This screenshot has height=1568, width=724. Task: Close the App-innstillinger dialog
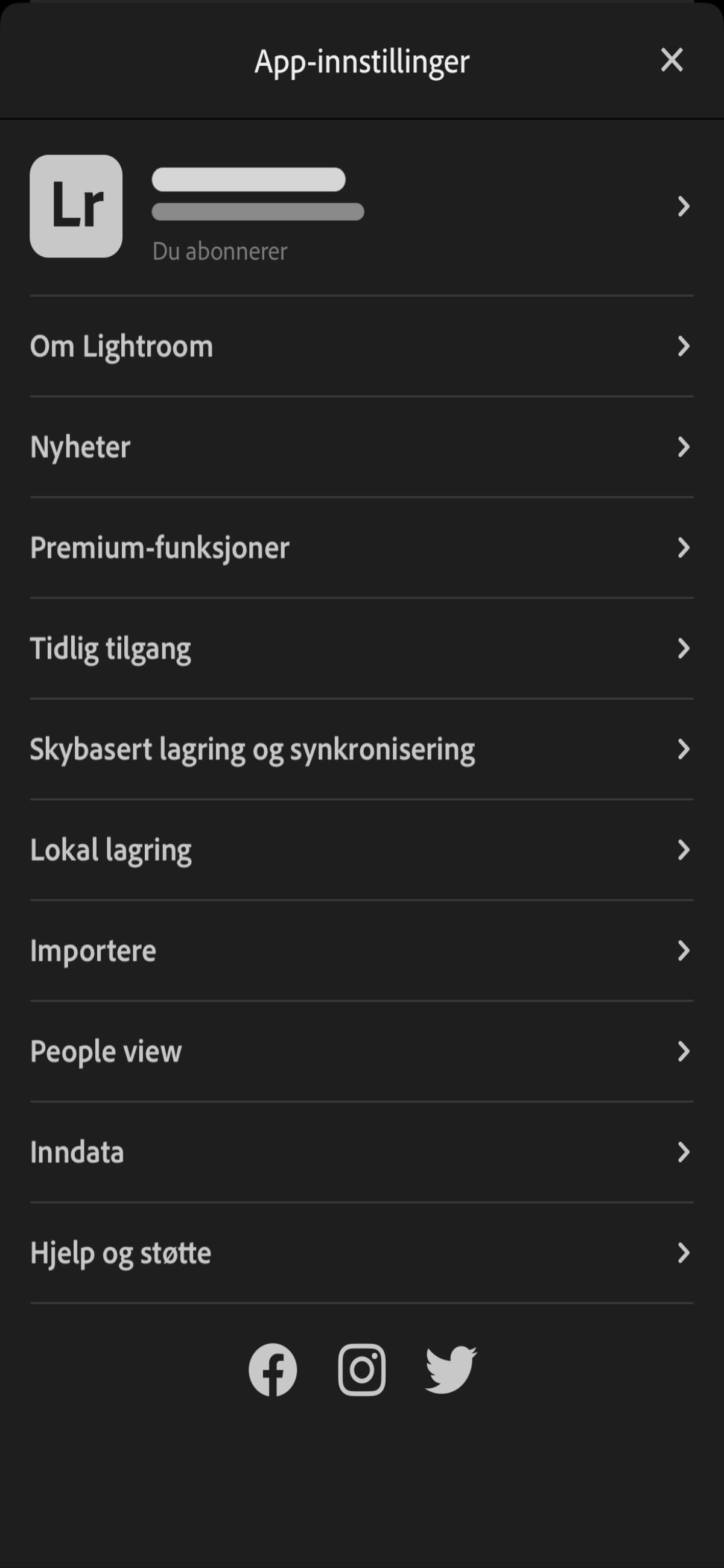[x=672, y=61]
